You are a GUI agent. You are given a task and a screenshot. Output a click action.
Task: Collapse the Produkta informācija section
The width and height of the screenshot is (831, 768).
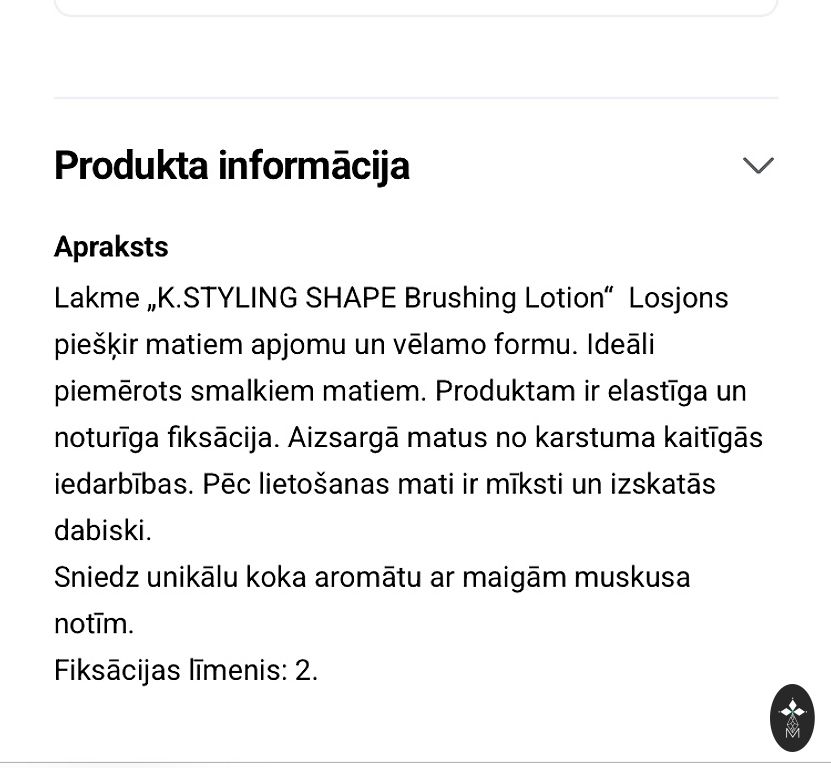point(758,166)
